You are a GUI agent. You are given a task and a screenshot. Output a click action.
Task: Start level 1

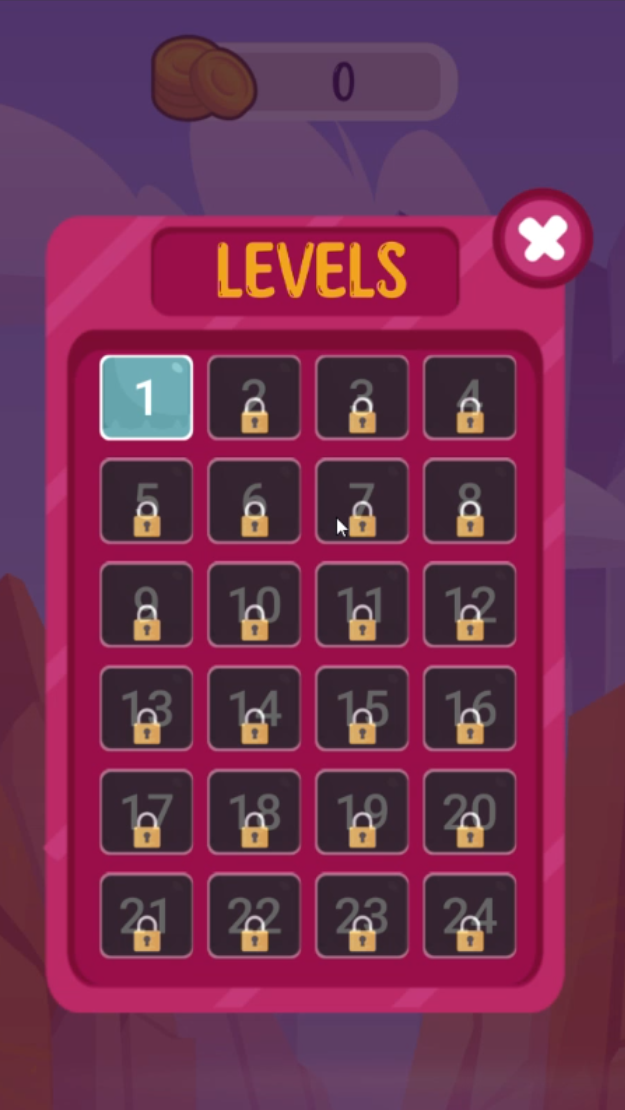146,397
